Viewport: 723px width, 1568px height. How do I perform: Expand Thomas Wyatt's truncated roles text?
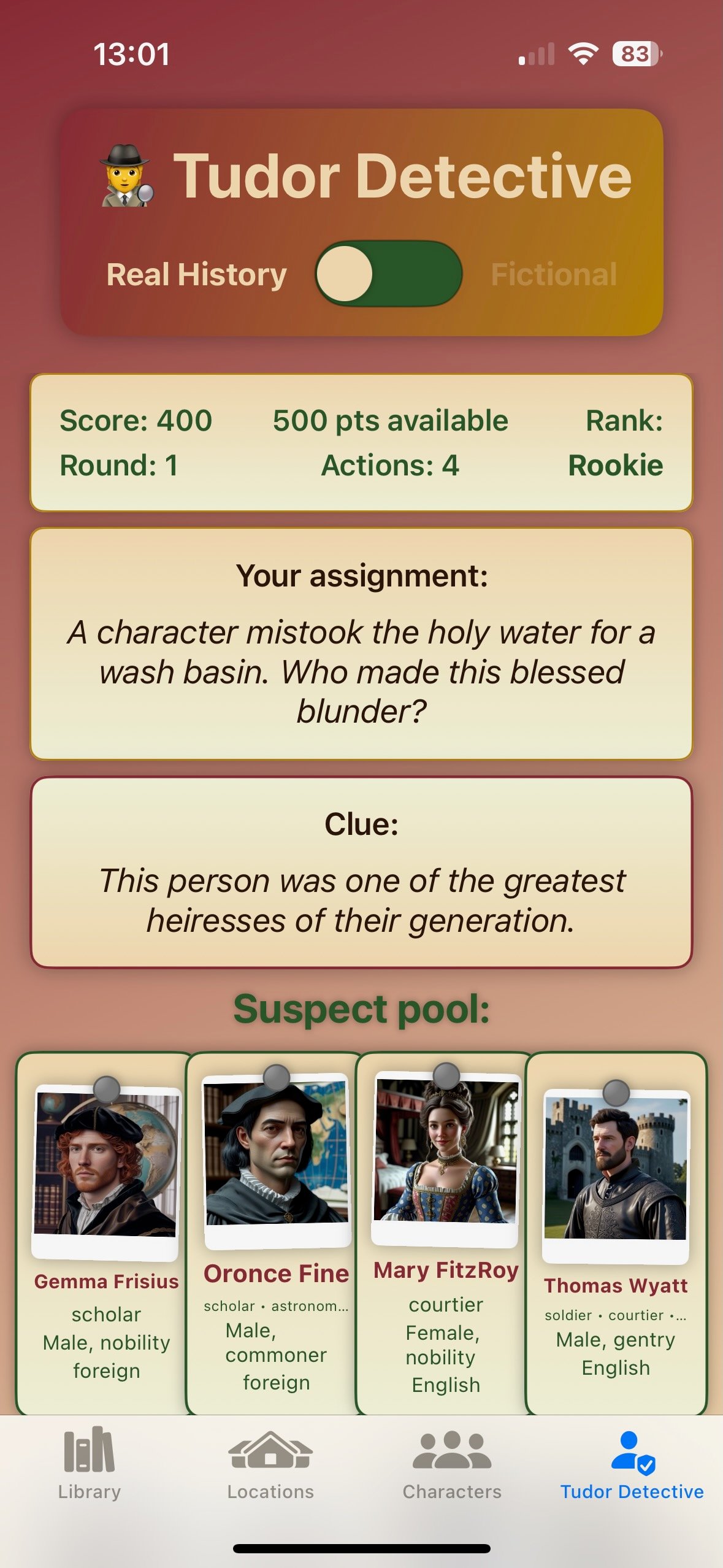coord(616,1316)
